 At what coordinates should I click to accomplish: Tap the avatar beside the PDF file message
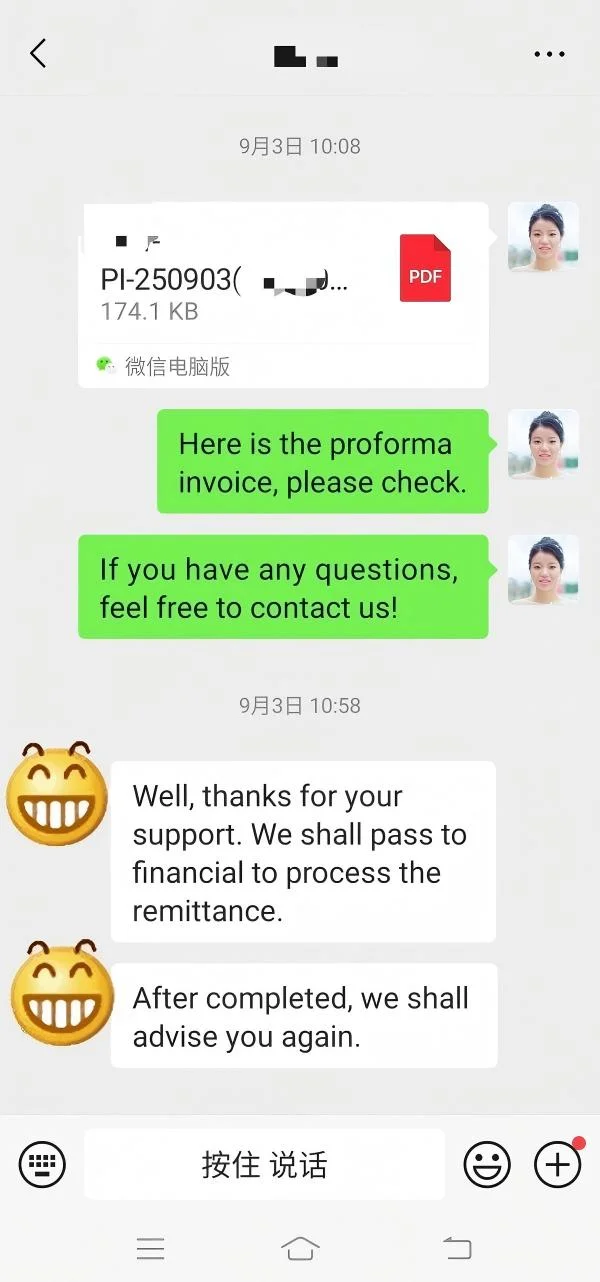pyautogui.click(x=542, y=237)
